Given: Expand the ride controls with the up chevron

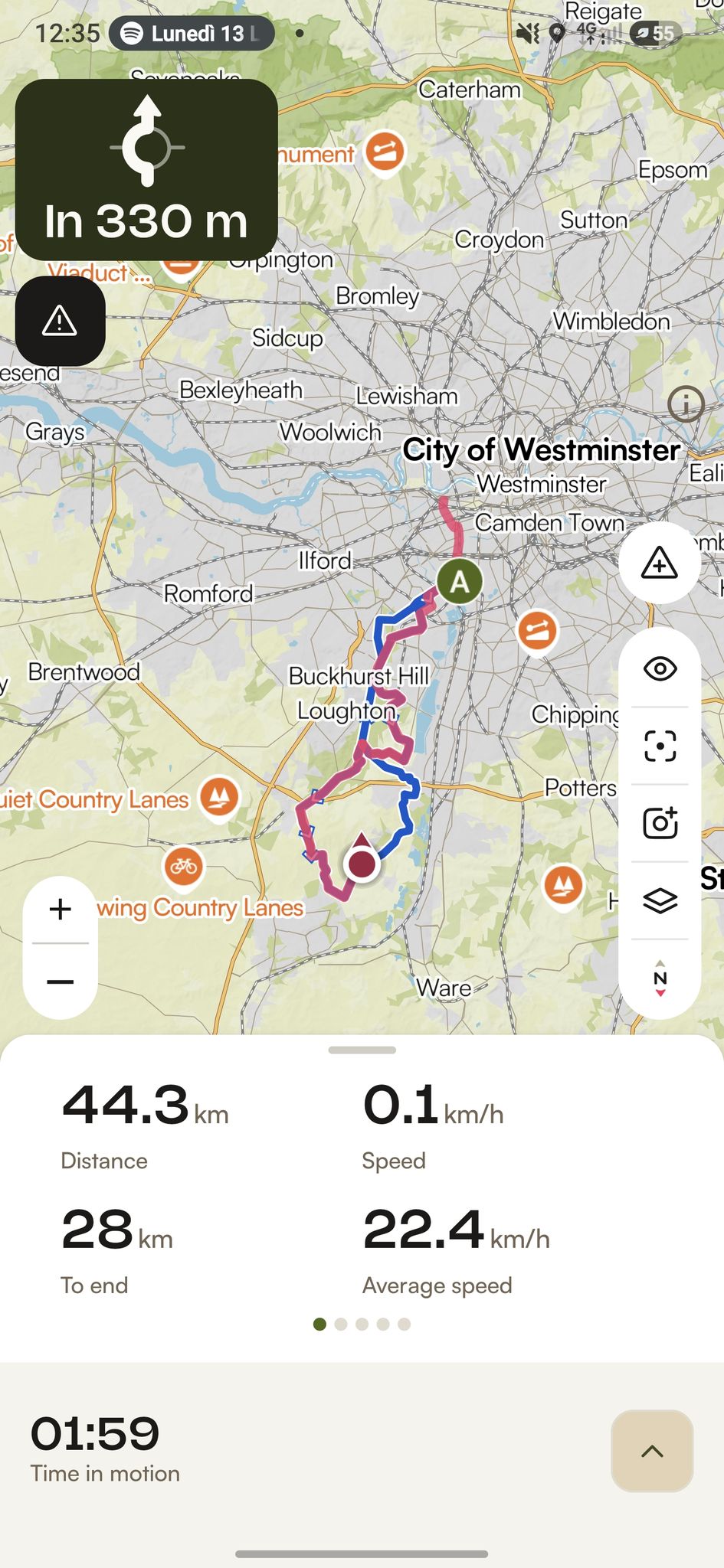Looking at the screenshot, I should [x=652, y=1451].
